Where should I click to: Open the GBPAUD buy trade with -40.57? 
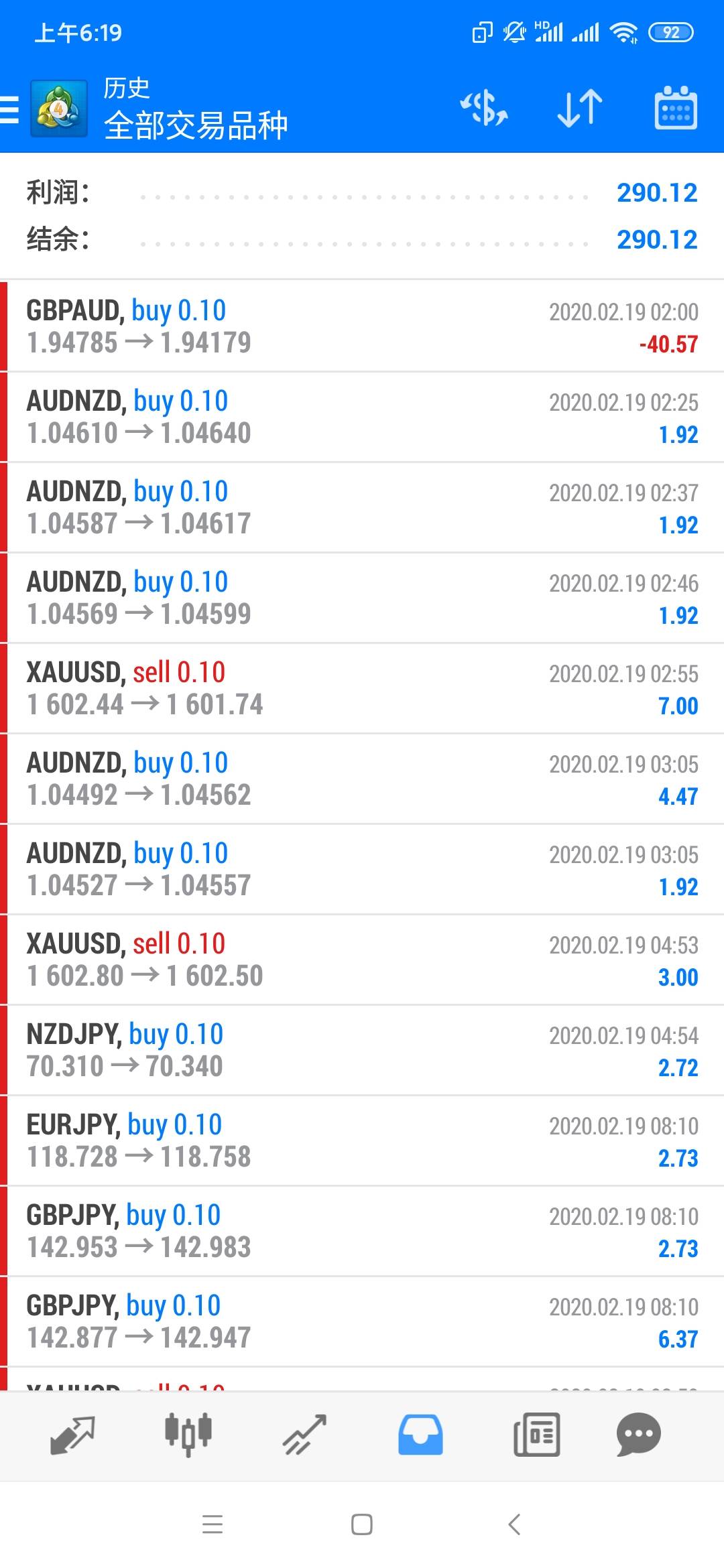click(x=362, y=326)
